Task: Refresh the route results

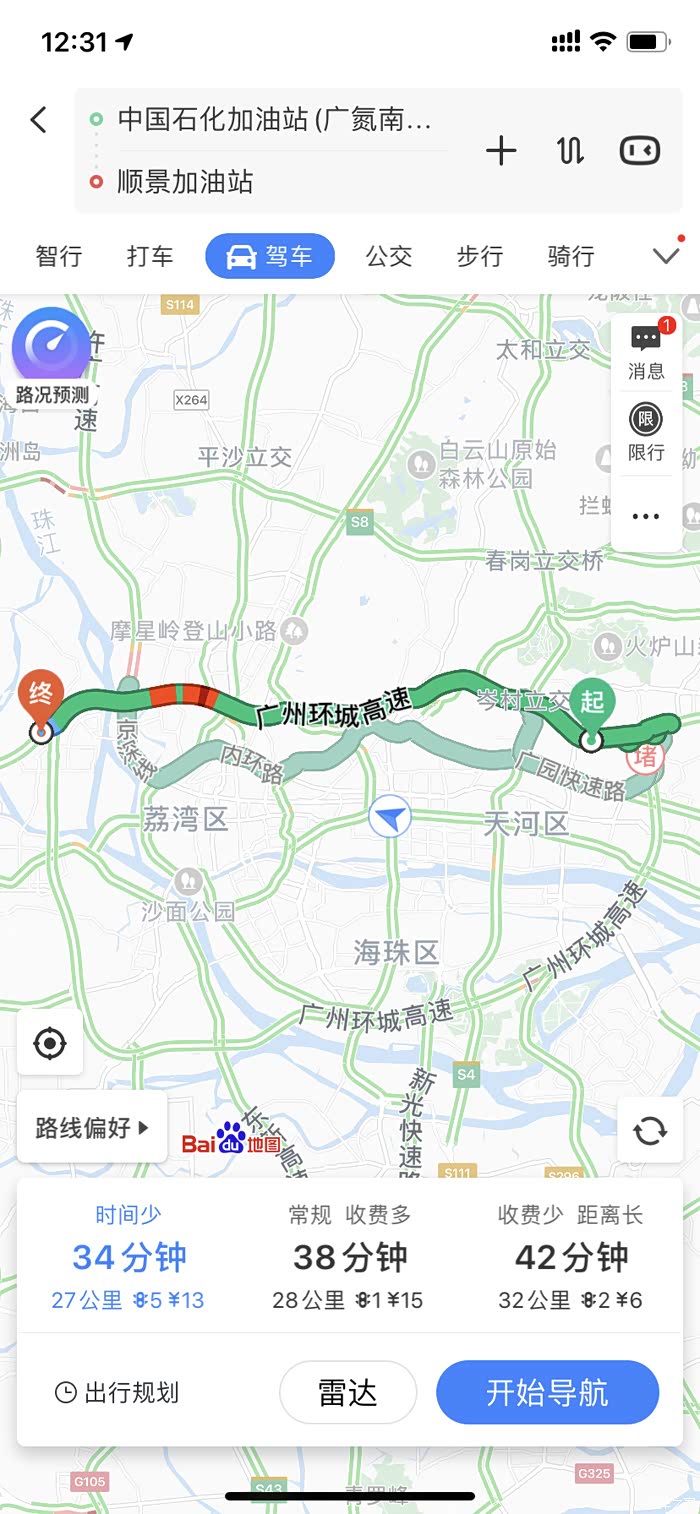Action: [x=650, y=1130]
